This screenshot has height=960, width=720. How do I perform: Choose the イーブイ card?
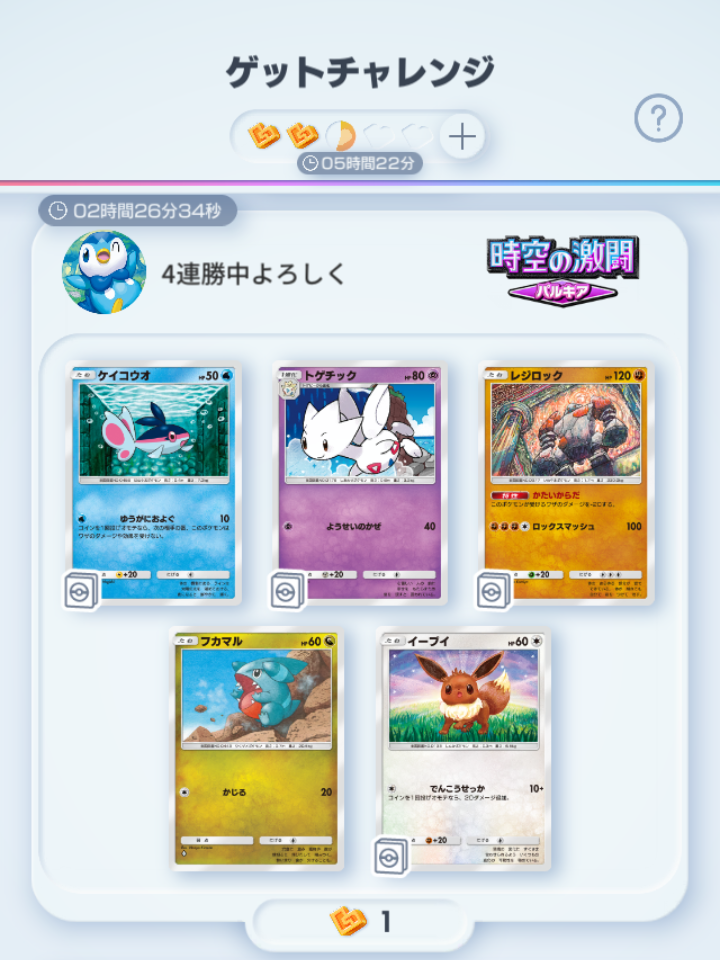(463, 748)
